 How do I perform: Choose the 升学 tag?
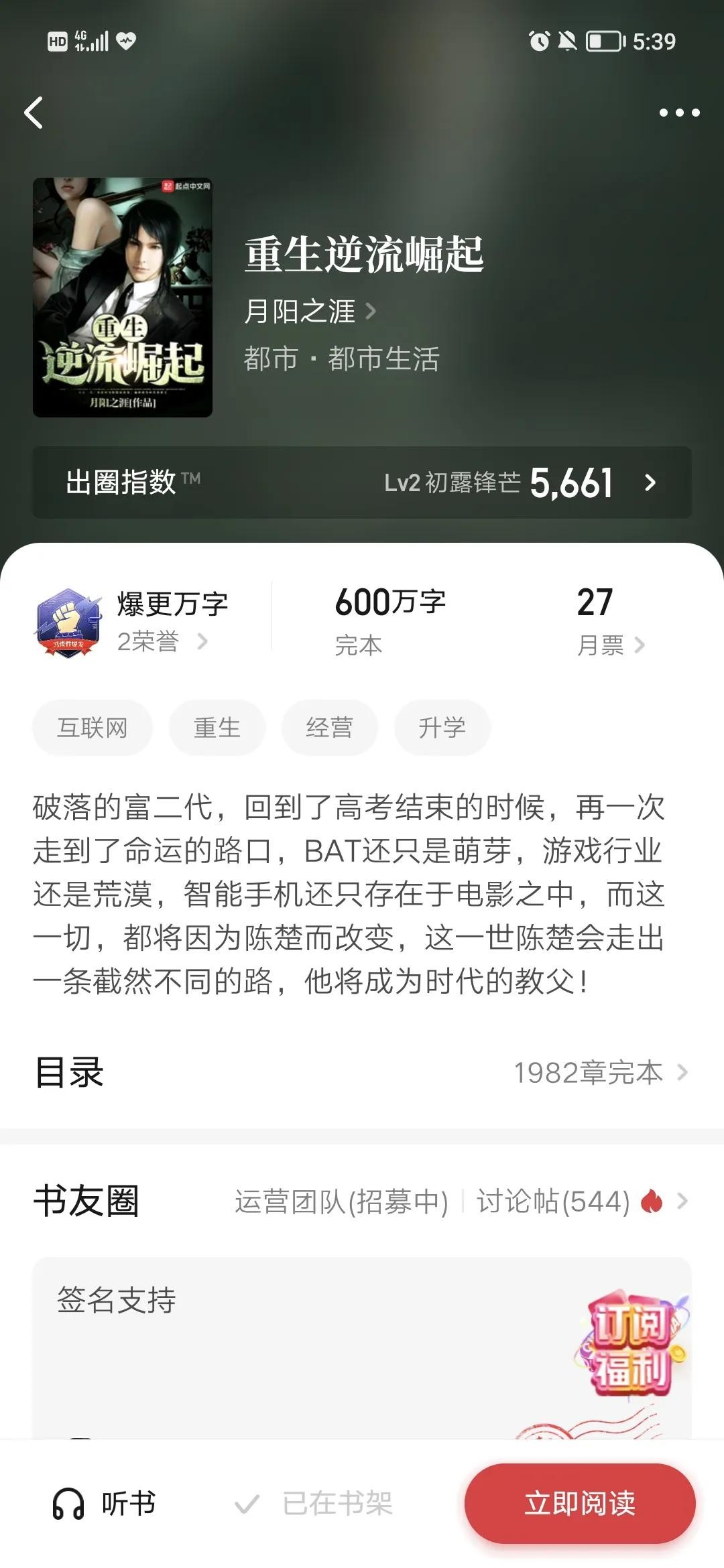tap(442, 728)
